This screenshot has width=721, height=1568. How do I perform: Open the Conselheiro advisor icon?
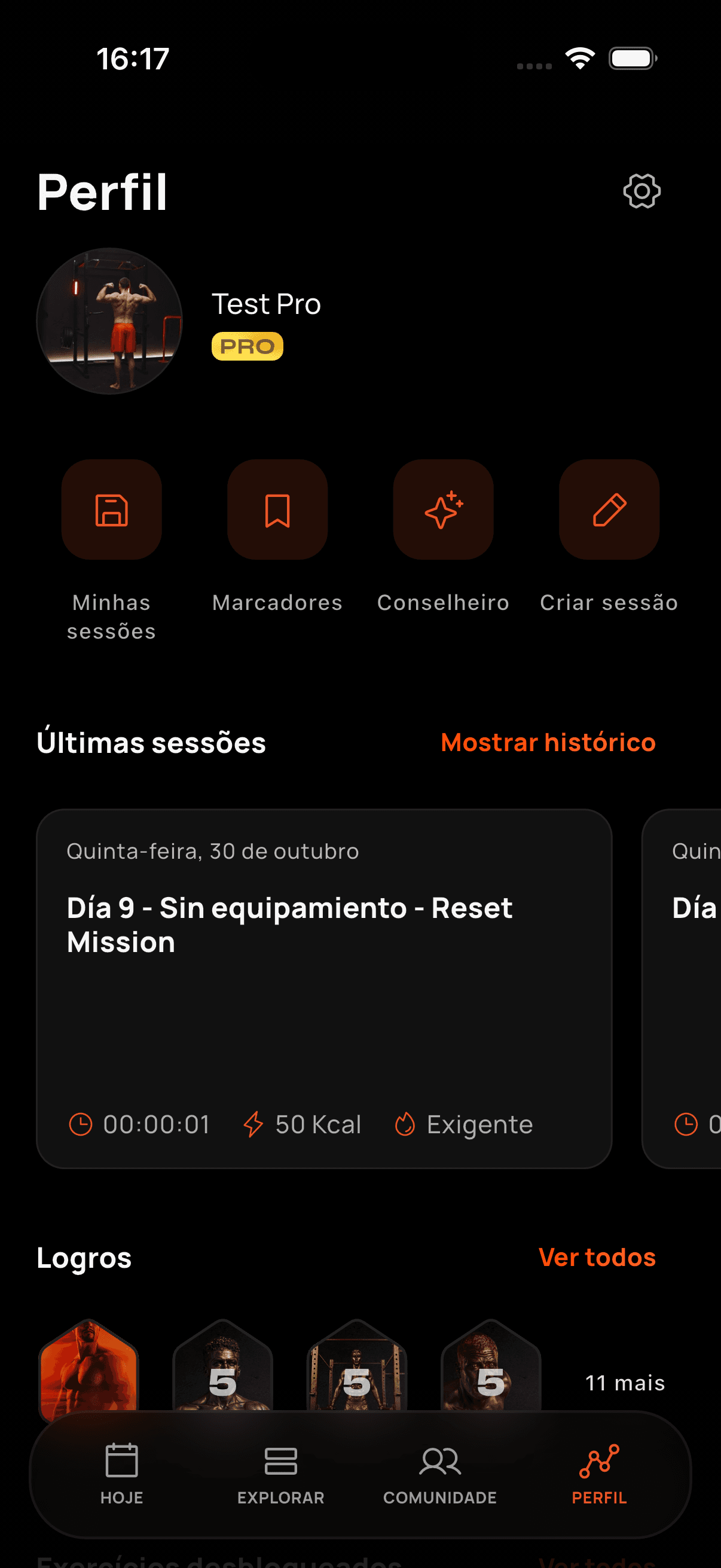(443, 510)
